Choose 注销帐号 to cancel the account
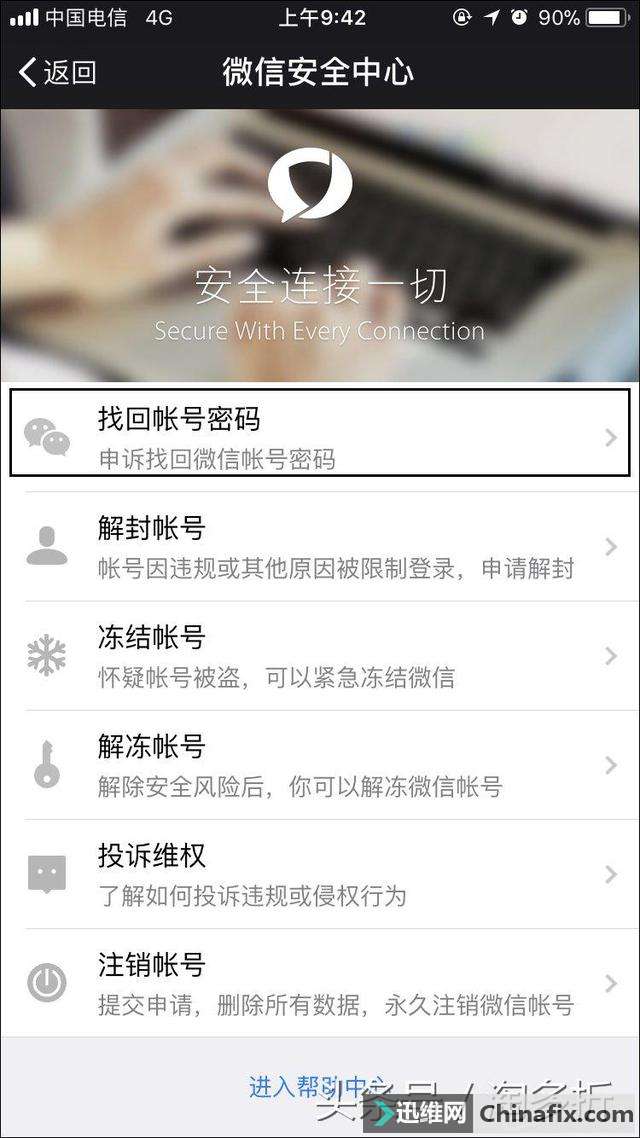Screen dimensions: 640x1138 pyautogui.click(x=320, y=983)
